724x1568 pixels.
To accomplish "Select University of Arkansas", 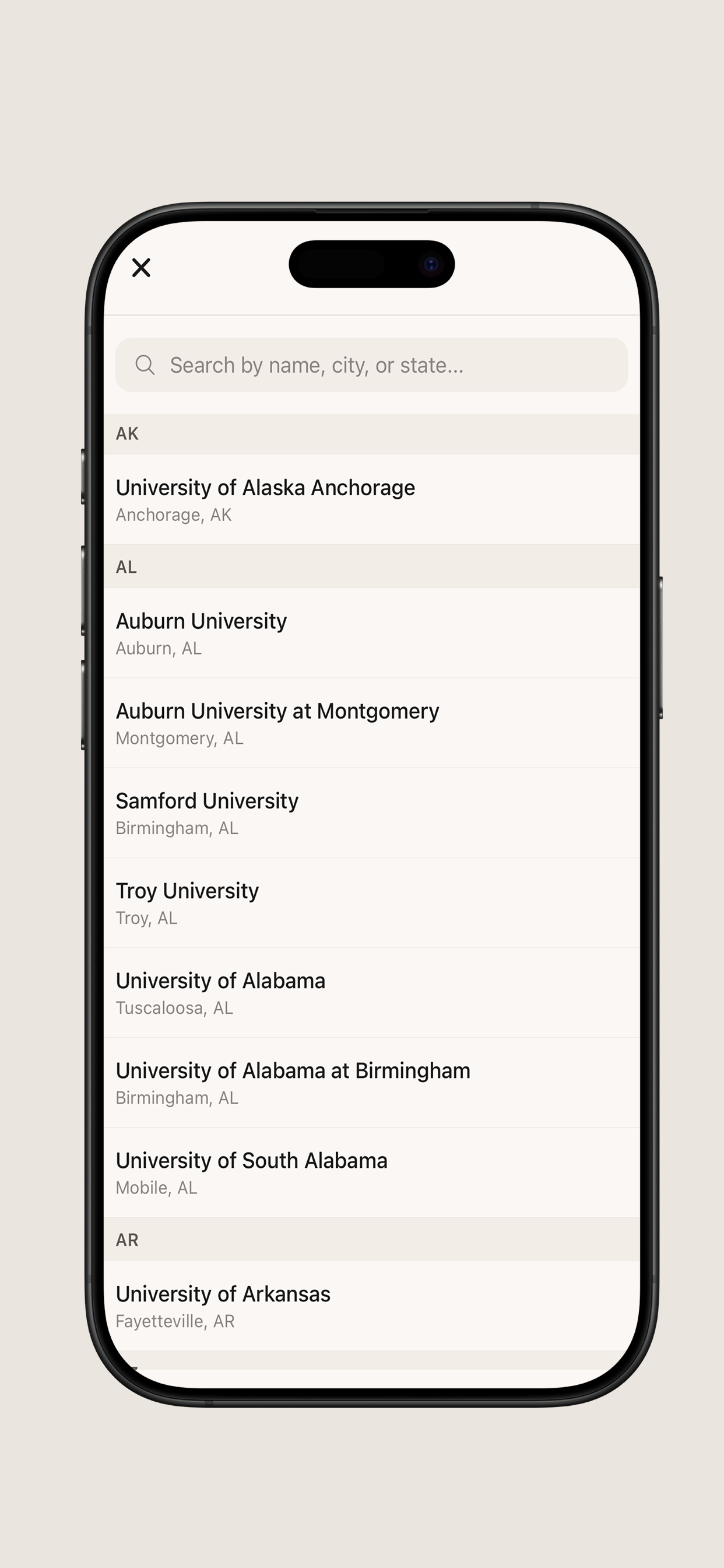I will pyautogui.click(x=371, y=1306).
